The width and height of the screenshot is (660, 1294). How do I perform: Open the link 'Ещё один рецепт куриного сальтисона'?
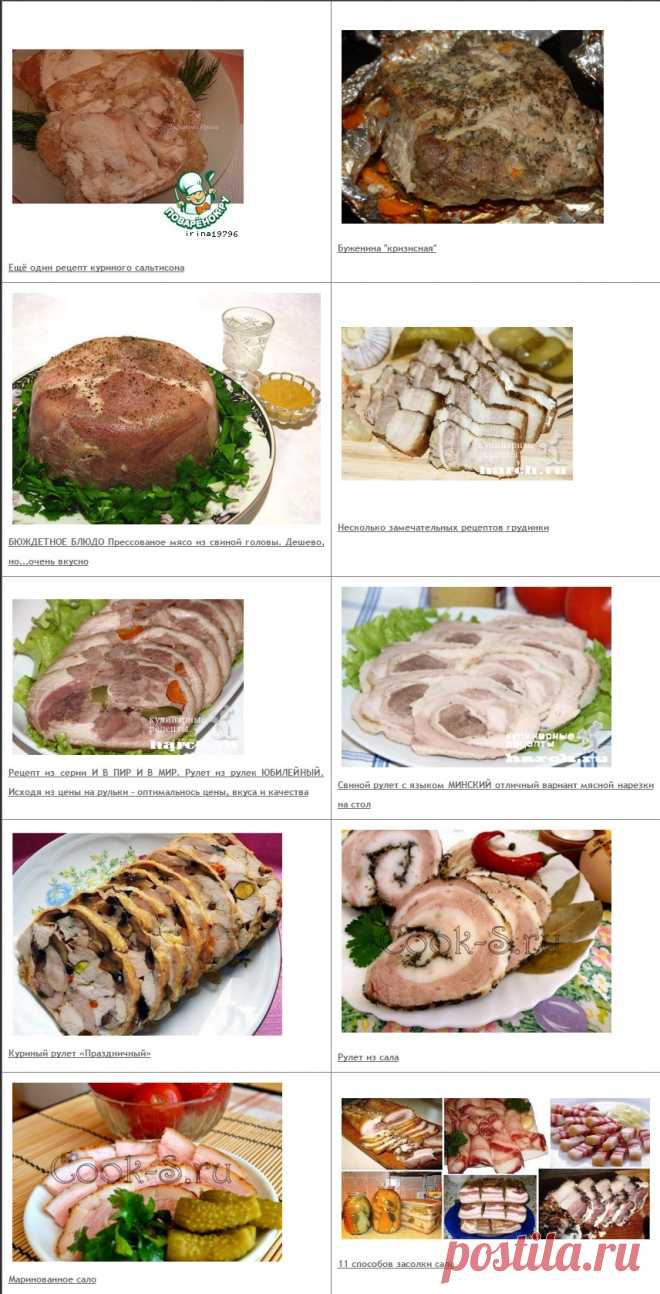pyautogui.click(x=96, y=268)
